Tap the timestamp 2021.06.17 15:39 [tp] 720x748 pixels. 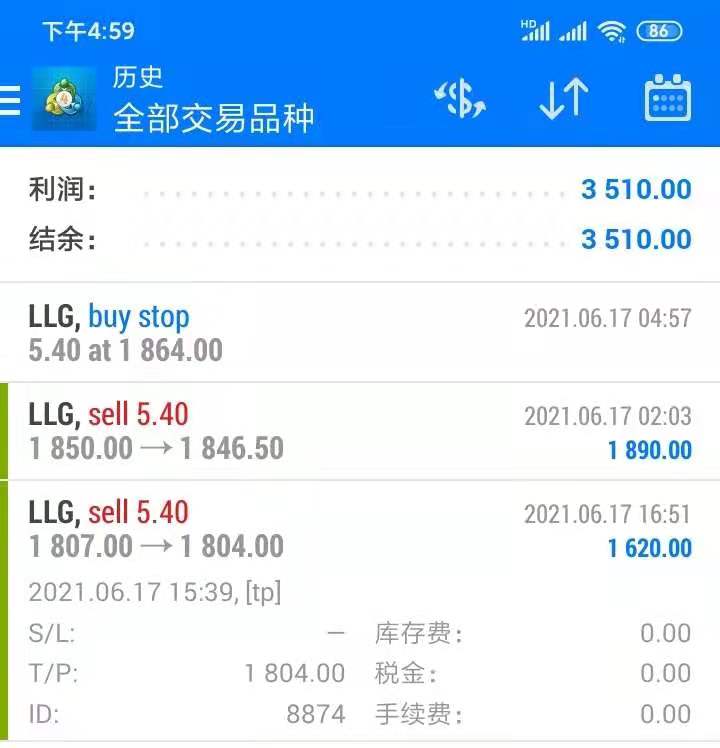click(x=155, y=590)
